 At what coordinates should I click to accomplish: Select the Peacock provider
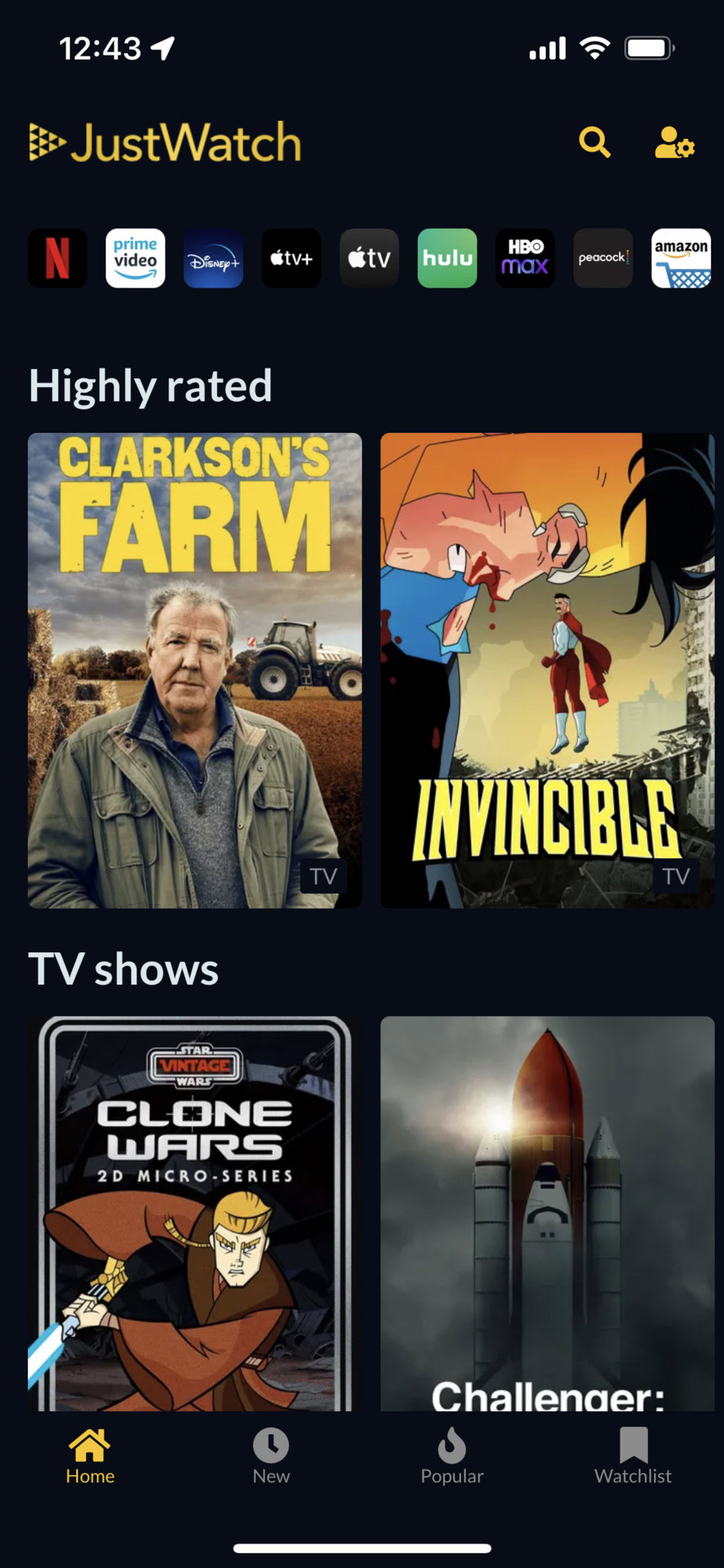tap(603, 258)
